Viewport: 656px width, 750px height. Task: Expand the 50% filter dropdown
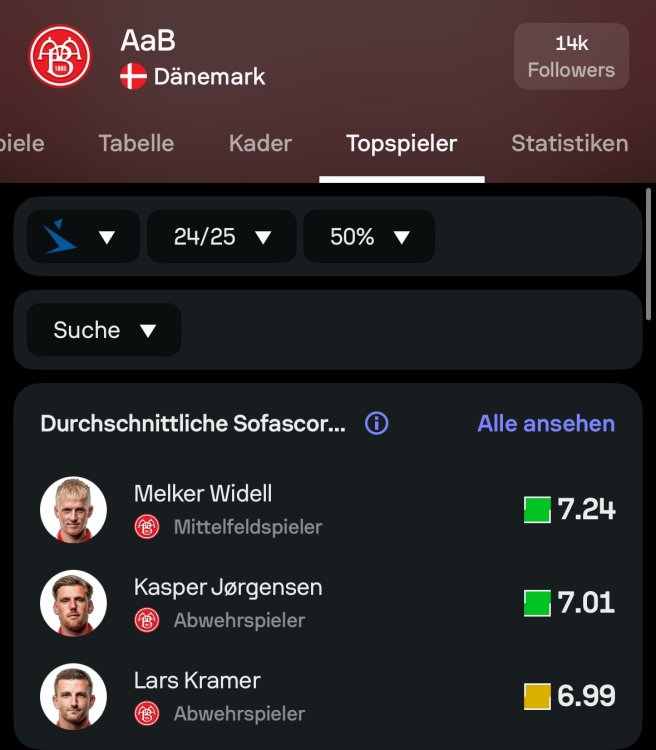tap(369, 237)
